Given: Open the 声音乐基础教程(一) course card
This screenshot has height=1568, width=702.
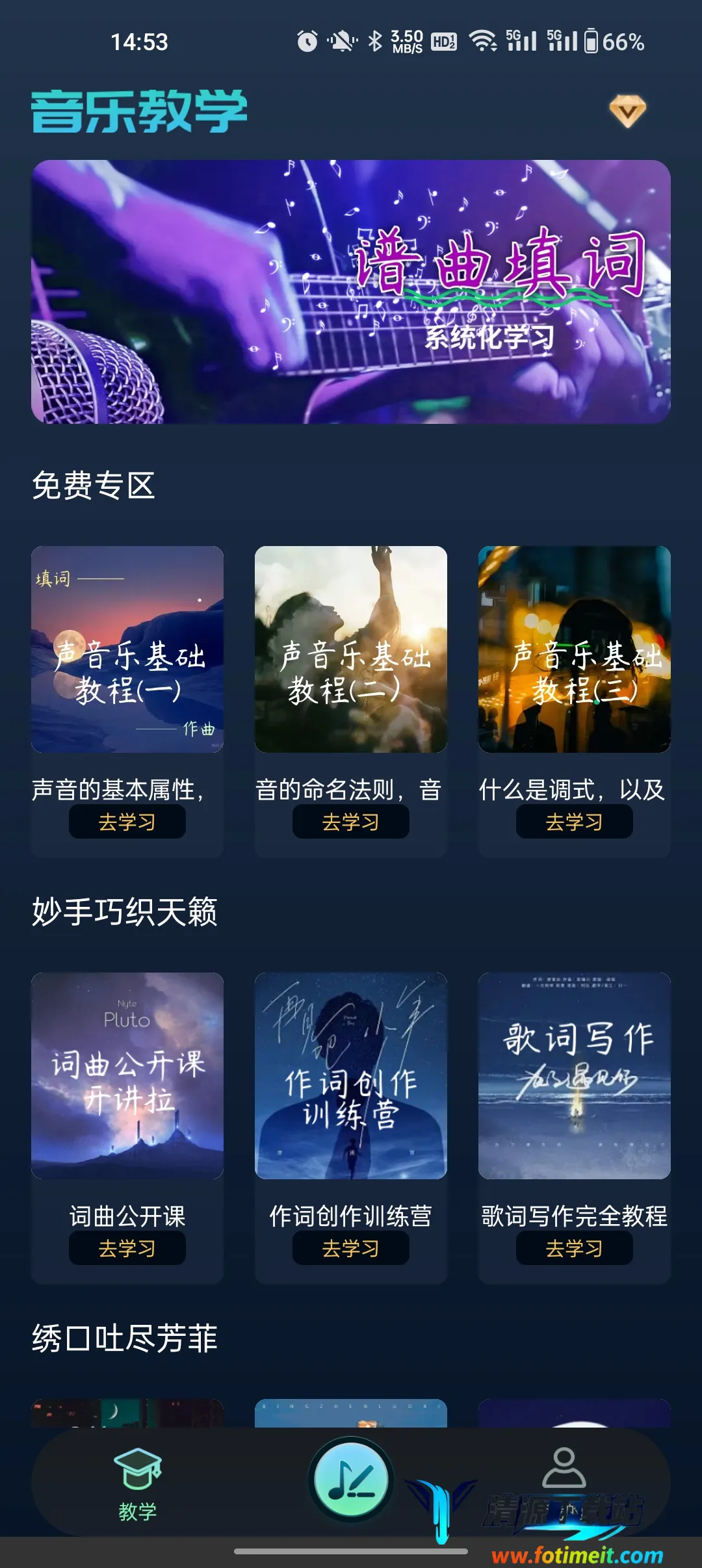Looking at the screenshot, I should 127,649.
